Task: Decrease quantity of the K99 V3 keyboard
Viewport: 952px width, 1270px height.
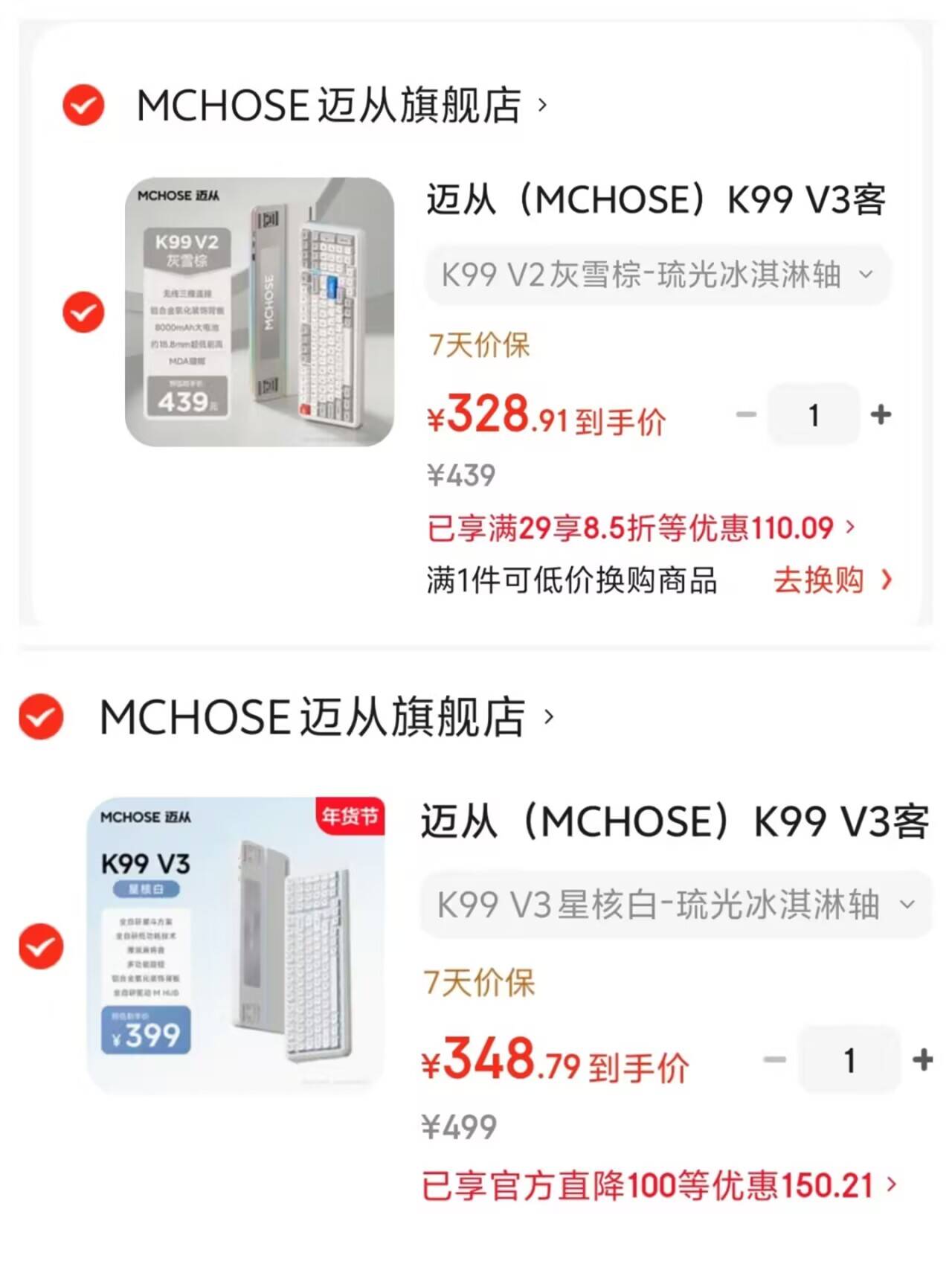Action: pos(775,1059)
